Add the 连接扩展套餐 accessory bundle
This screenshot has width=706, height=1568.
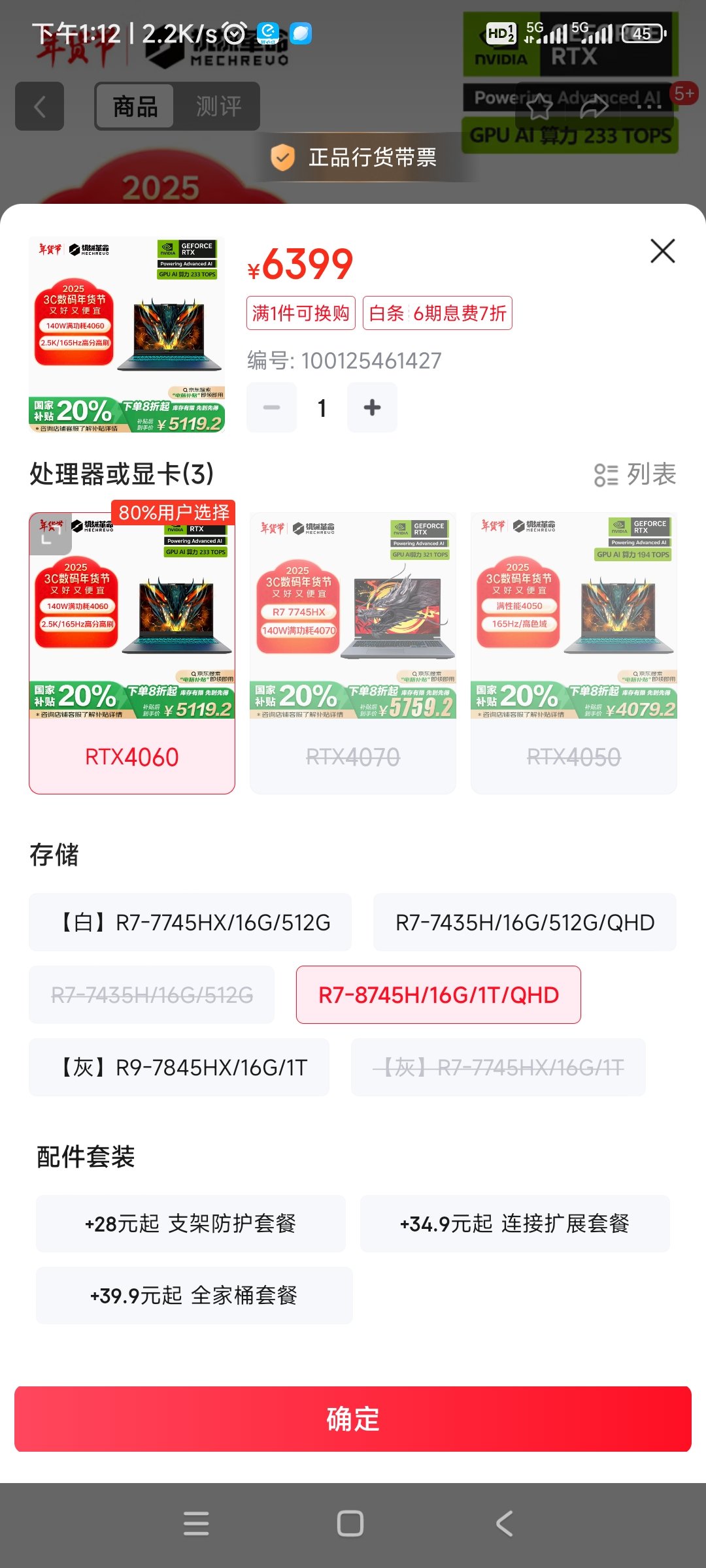pyautogui.click(x=515, y=1224)
